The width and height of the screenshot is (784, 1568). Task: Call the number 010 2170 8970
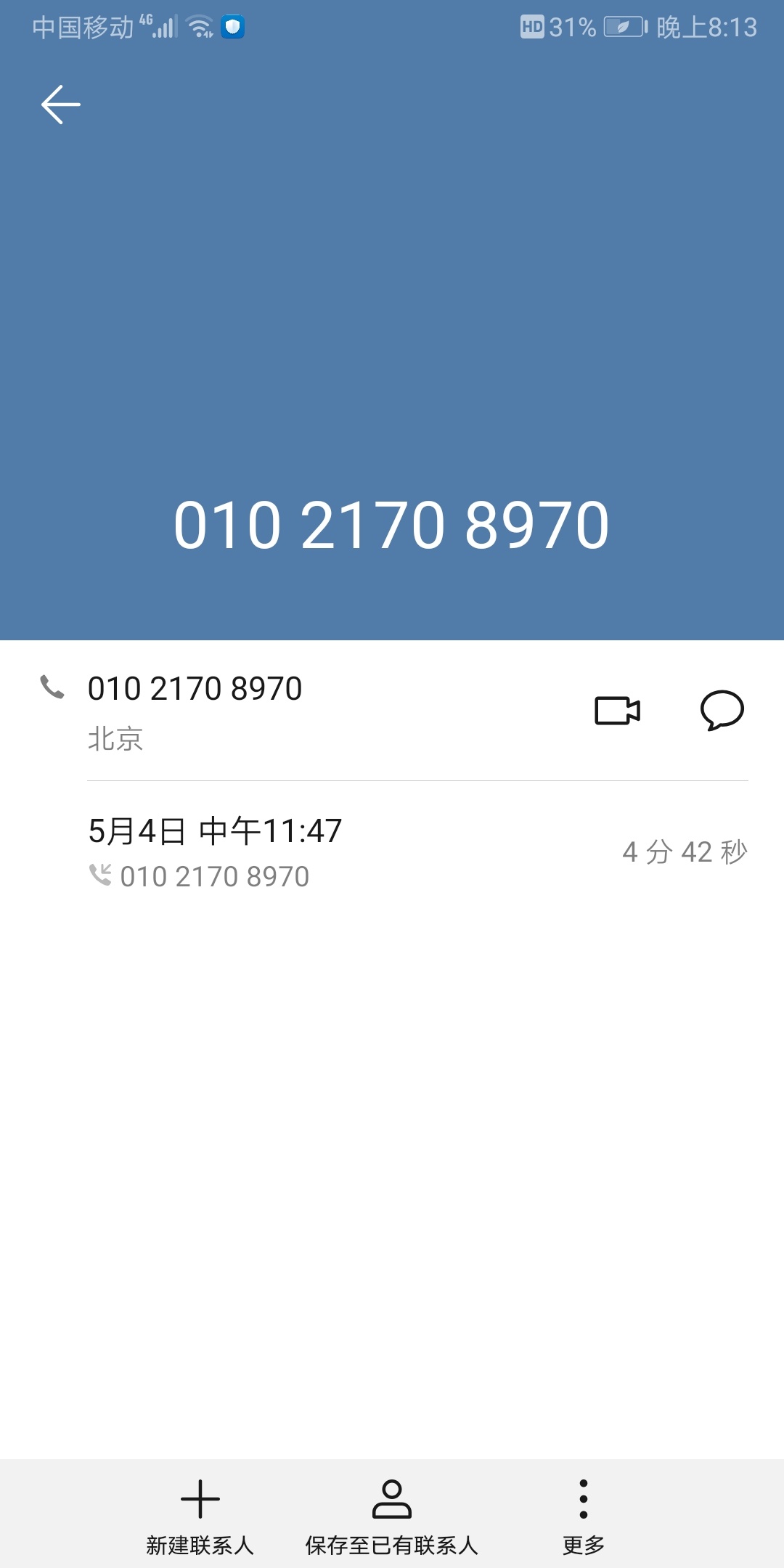(x=195, y=690)
